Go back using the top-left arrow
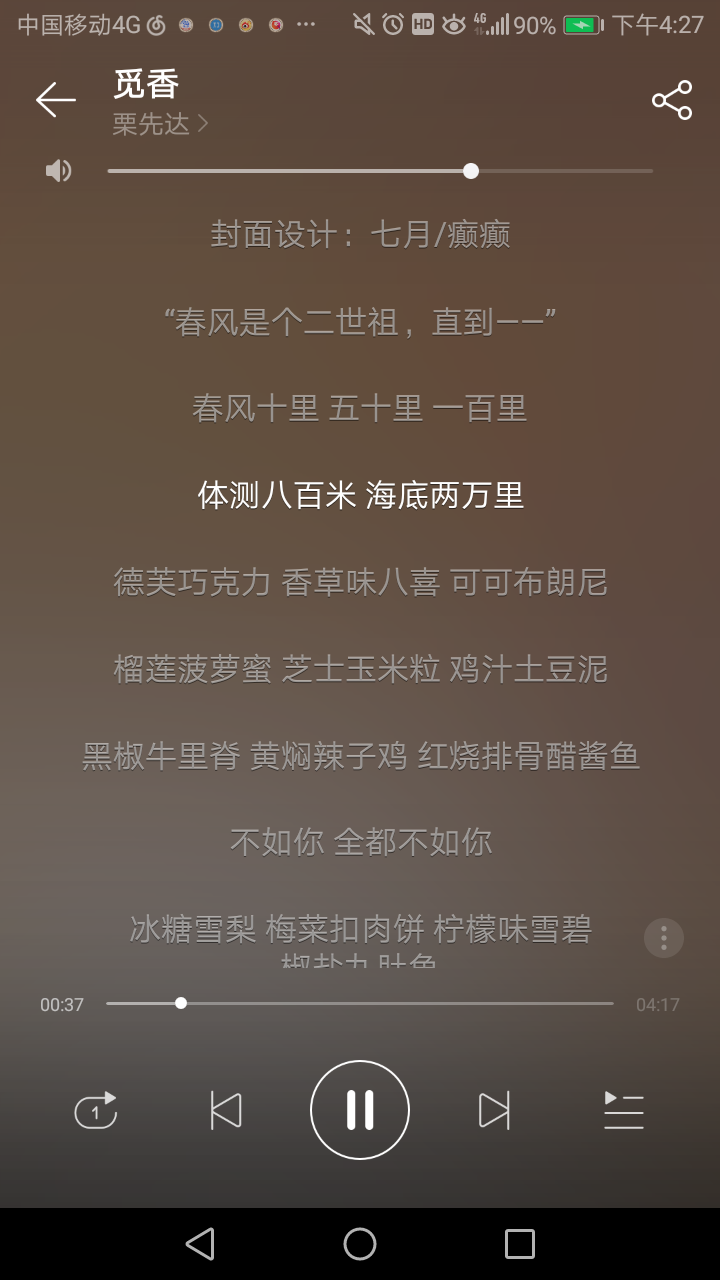Image resolution: width=720 pixels, height=1280 pixels. [55, 99]
